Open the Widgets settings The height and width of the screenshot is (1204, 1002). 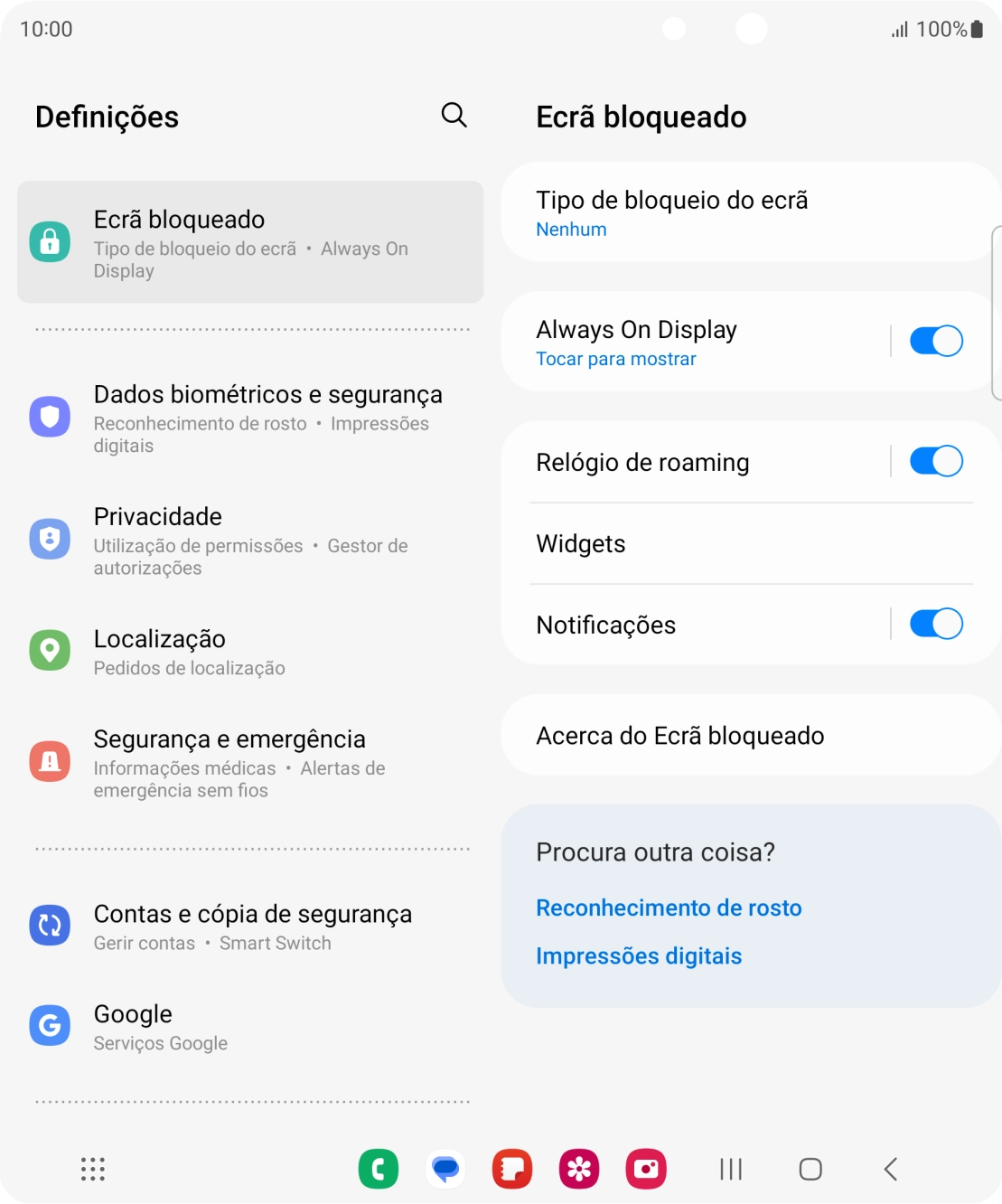point(750,543)
